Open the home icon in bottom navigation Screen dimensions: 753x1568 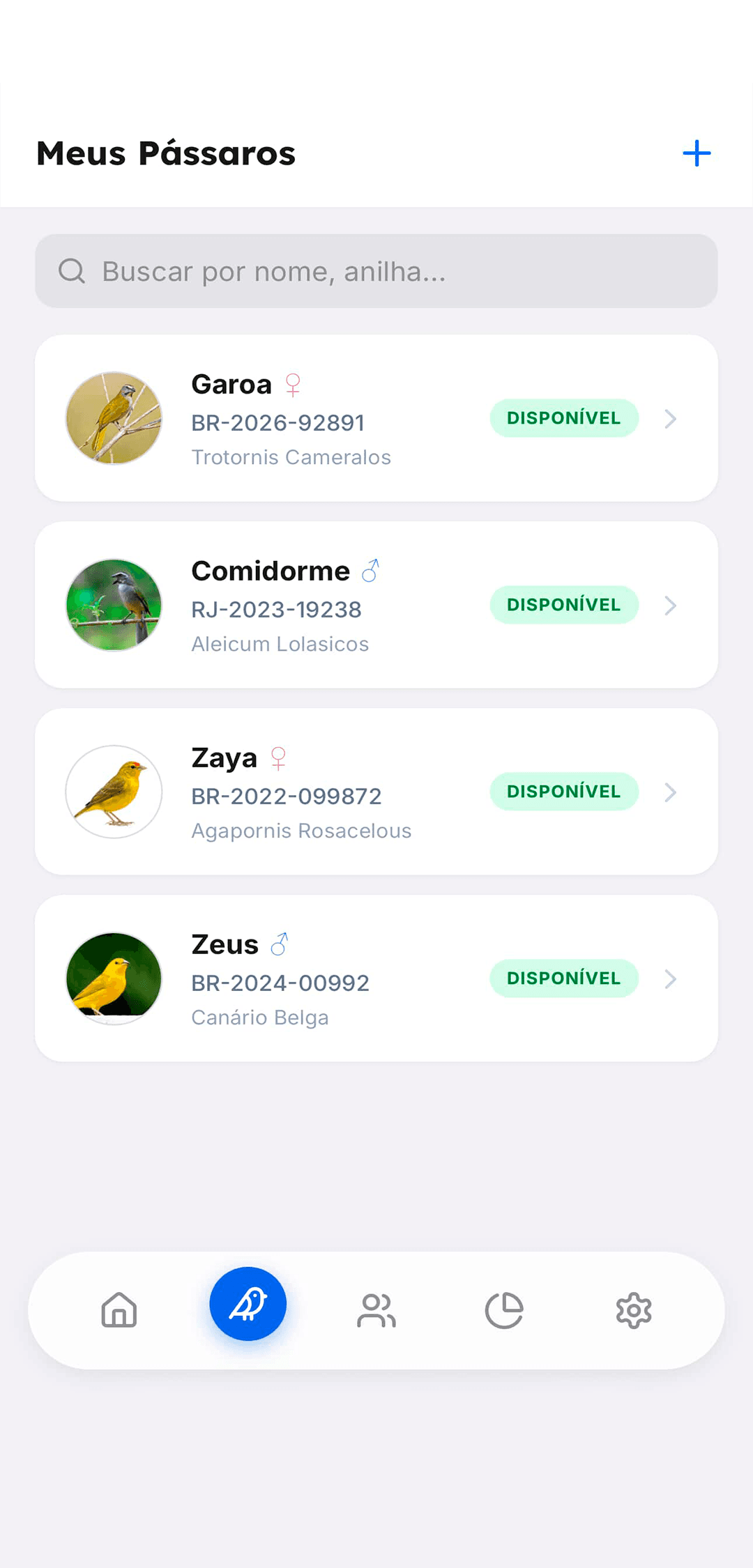click(x=119, y=1311)
